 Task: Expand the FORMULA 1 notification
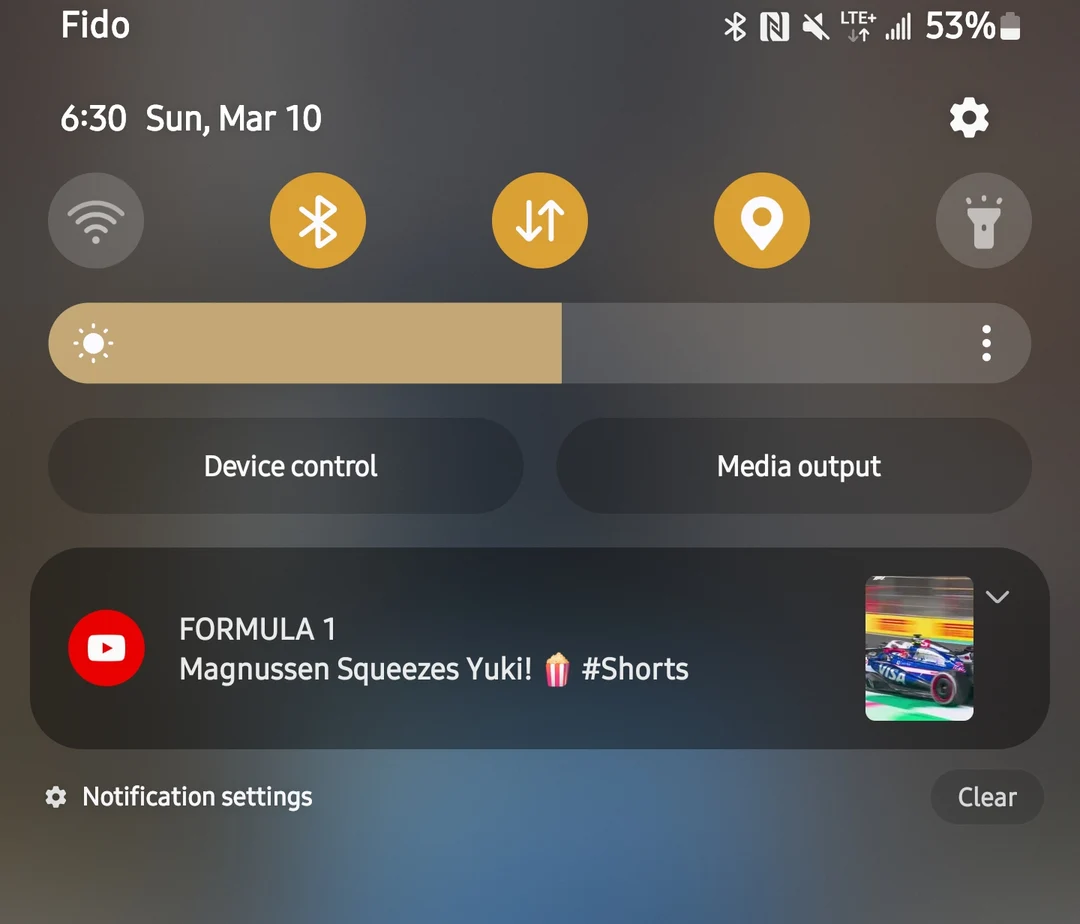[x=997, y=597]
